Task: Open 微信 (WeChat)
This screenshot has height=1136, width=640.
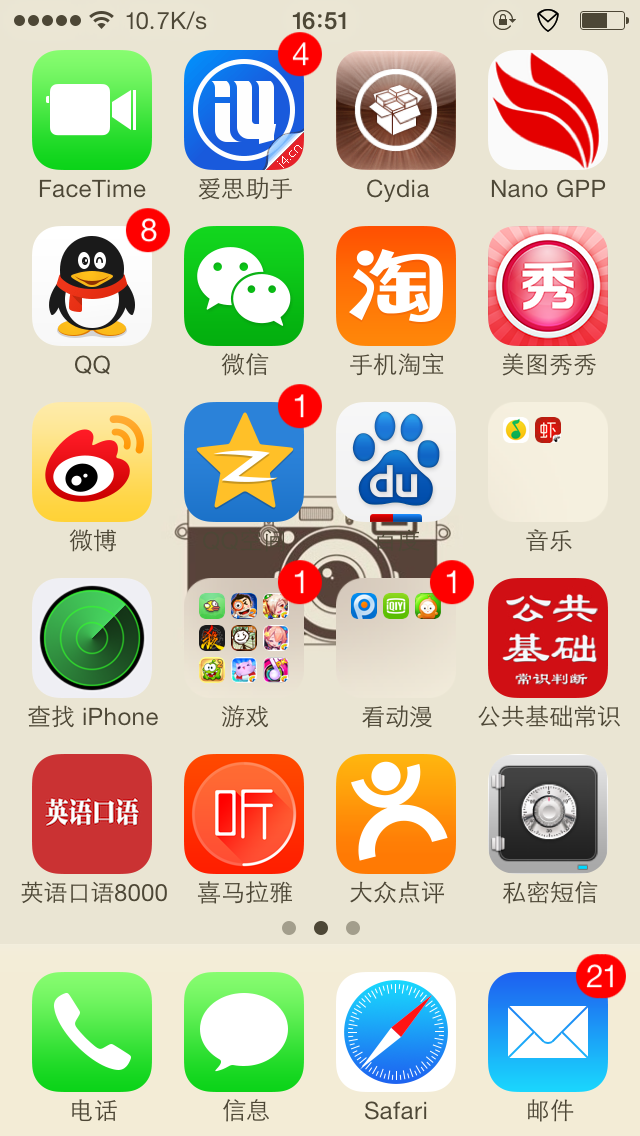Action: [x=244, y=286]
